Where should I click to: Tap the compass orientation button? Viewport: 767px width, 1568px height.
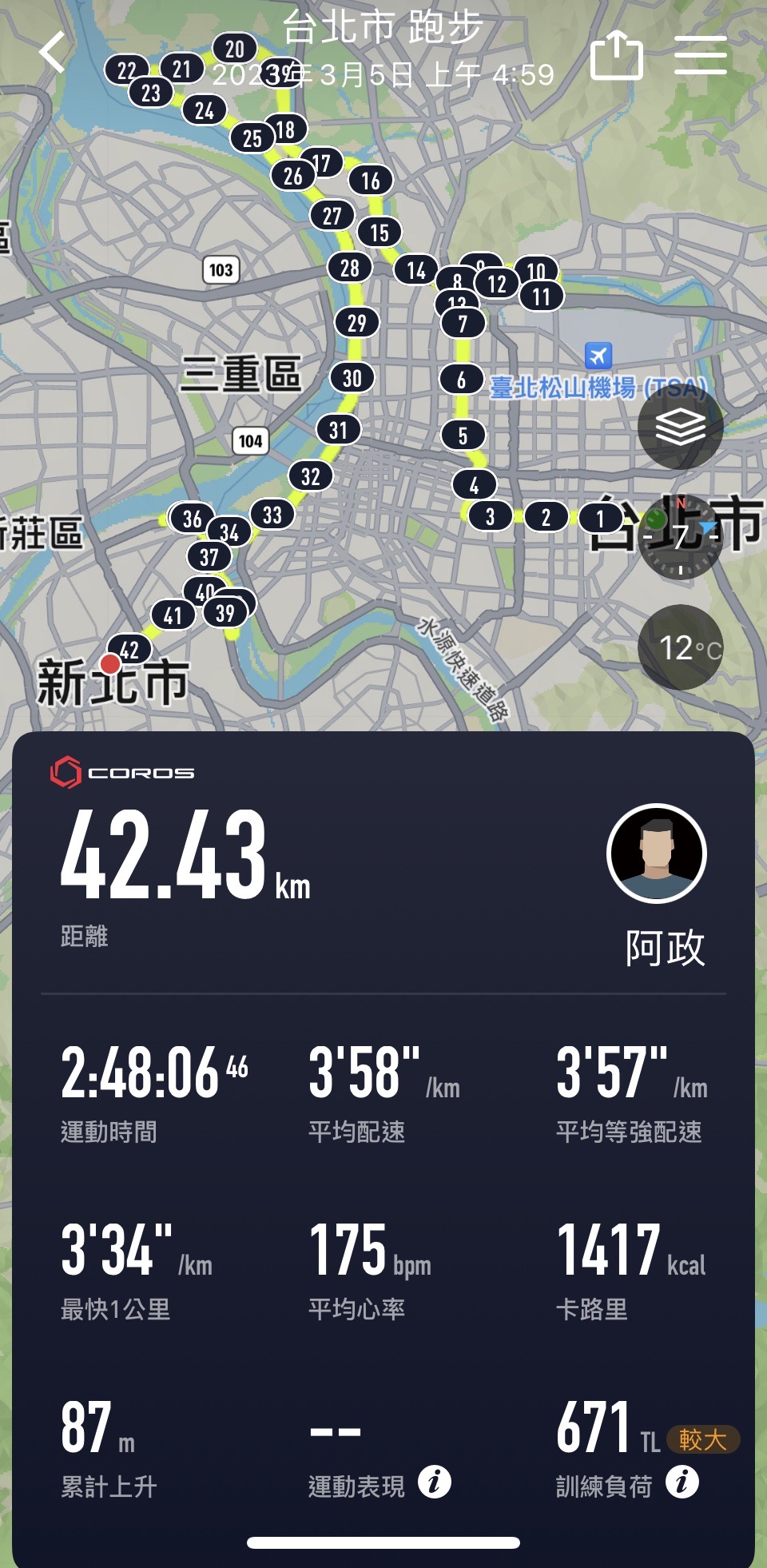[681, 537]
